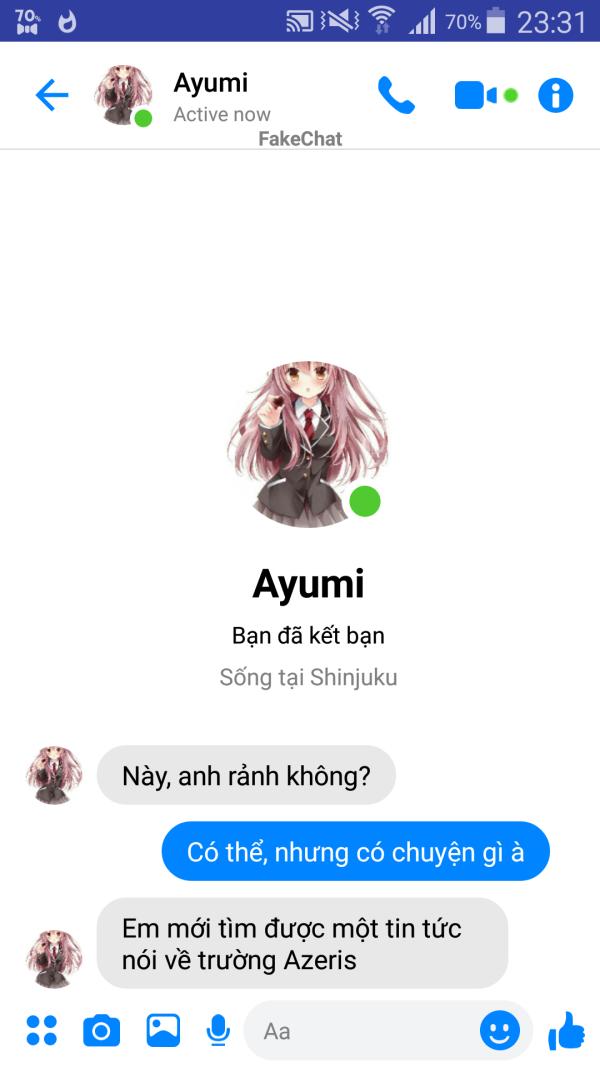The image size is (600, 1067).
Task: Open the emoji smiley picker
Action: [x=500, y=1030]
